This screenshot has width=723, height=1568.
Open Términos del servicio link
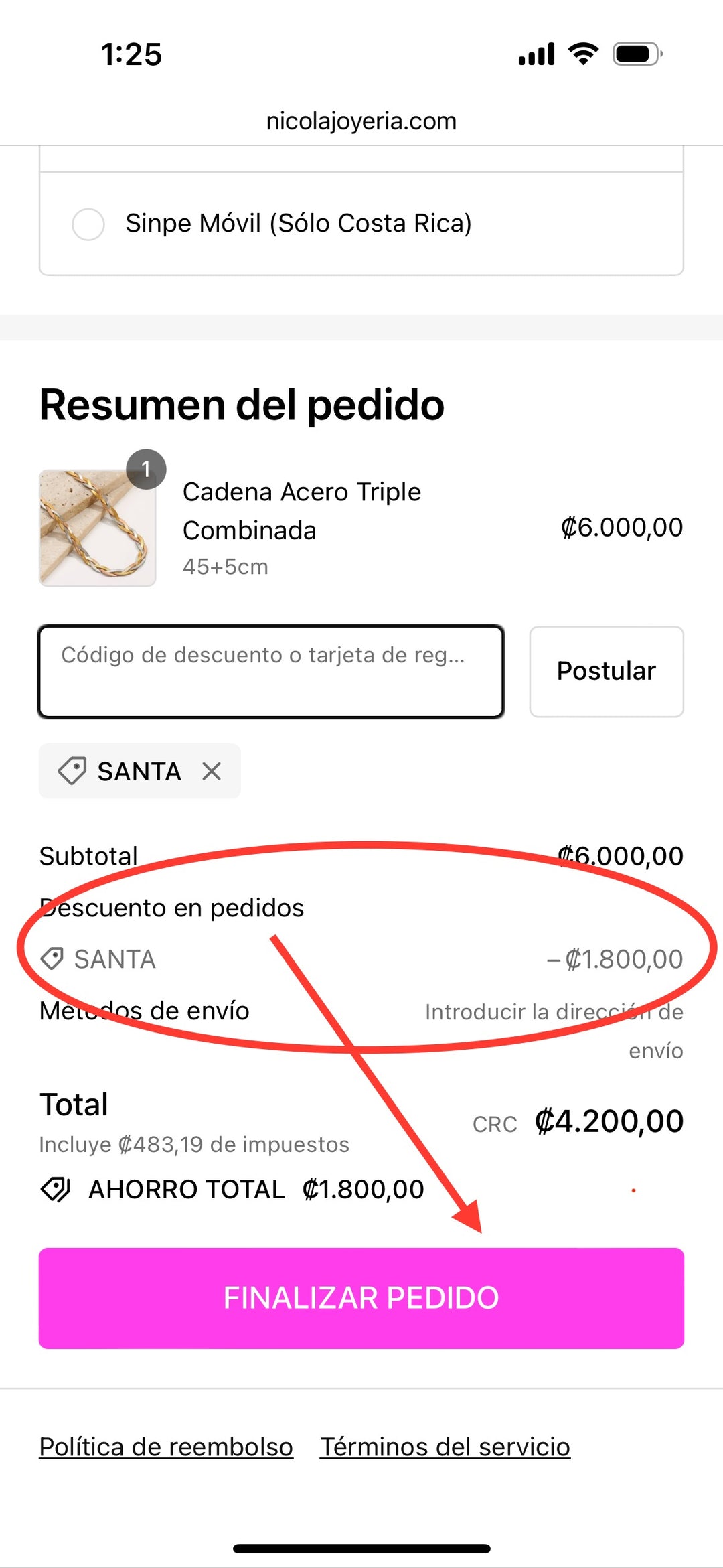(445, 1447)
